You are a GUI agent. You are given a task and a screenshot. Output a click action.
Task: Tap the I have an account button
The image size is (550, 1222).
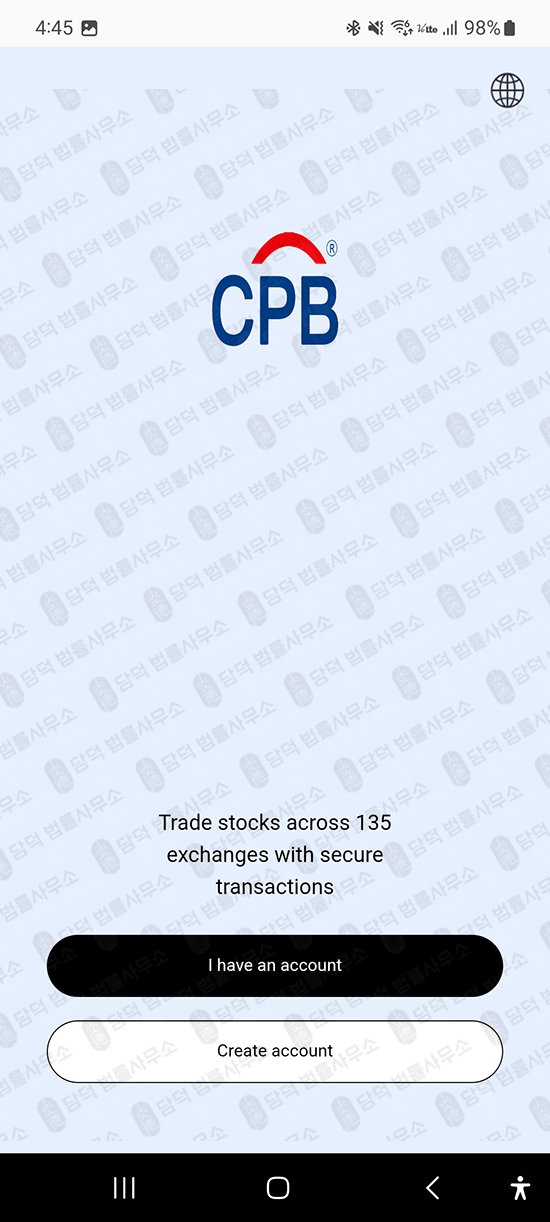275,966
